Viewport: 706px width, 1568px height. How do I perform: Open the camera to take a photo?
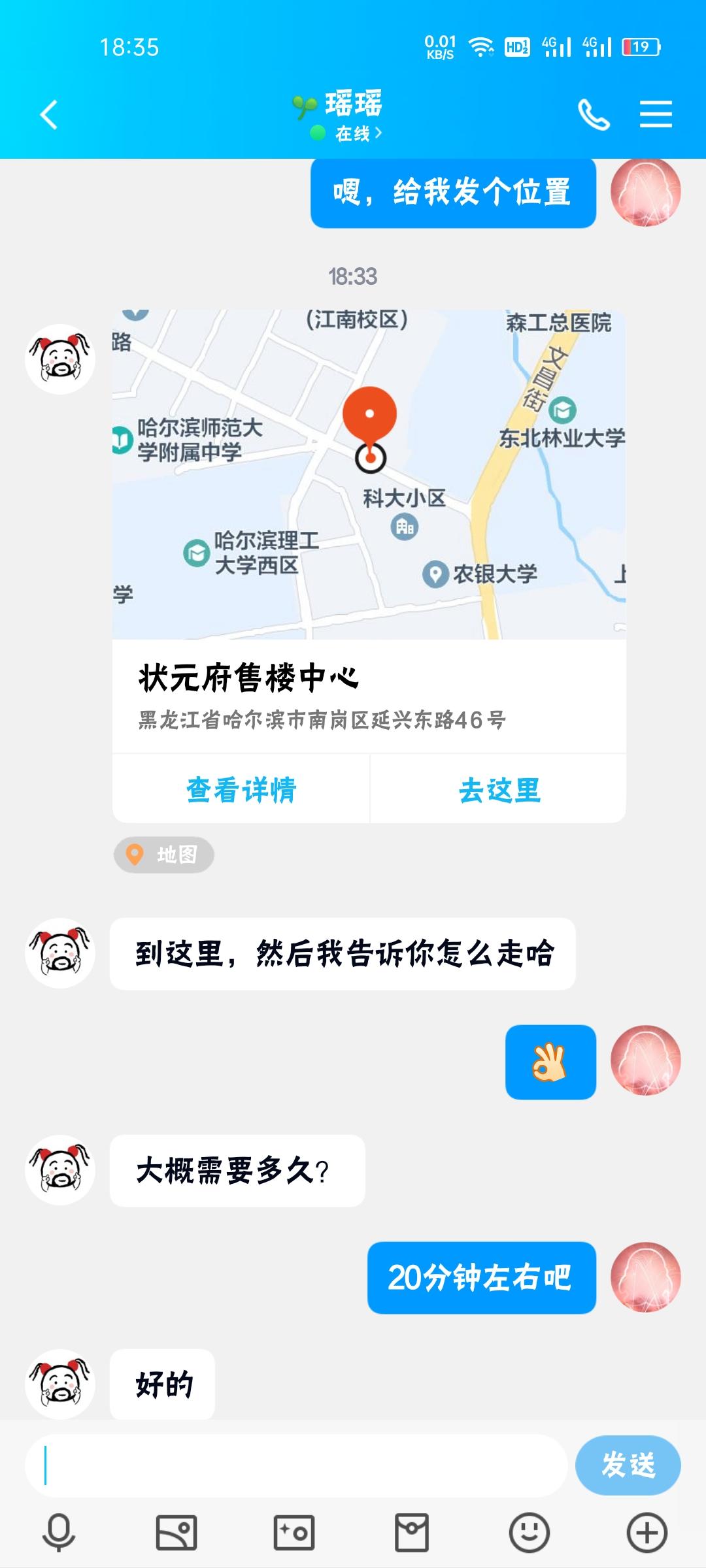[x=294, y=1532]
